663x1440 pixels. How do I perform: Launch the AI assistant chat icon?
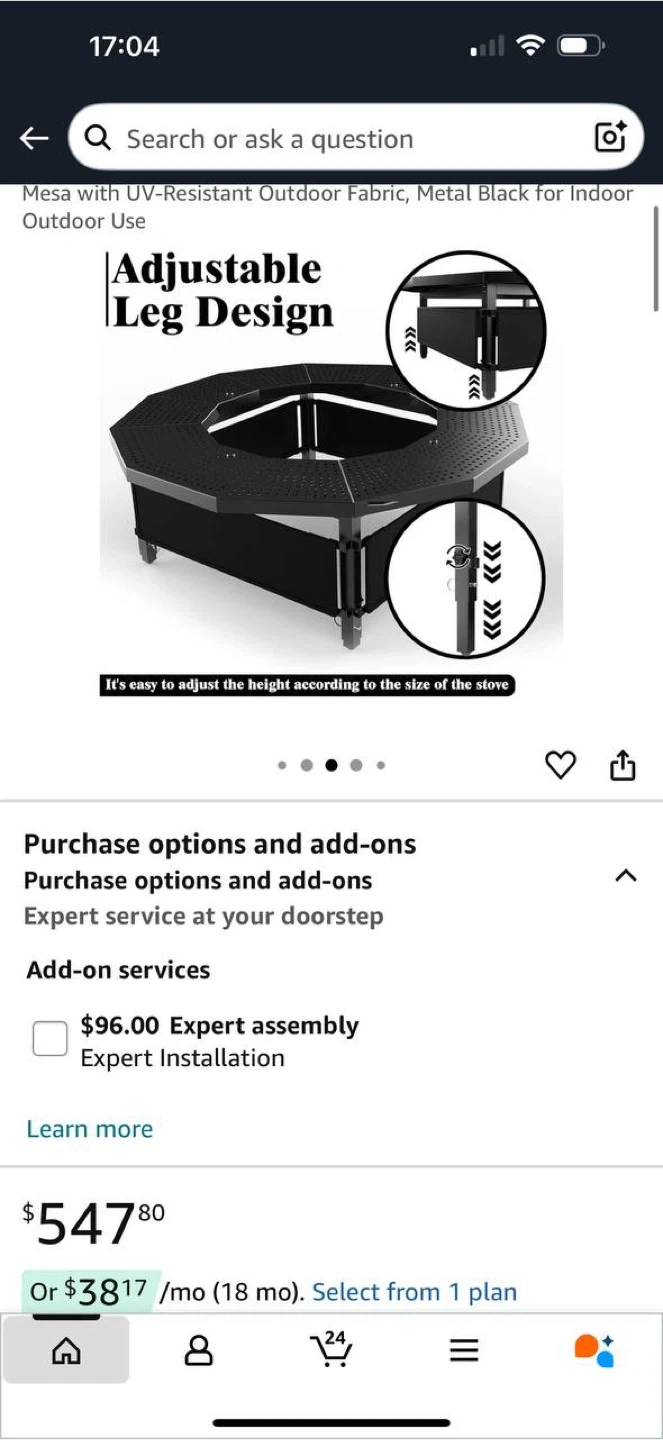click(x=594, y=1350)
